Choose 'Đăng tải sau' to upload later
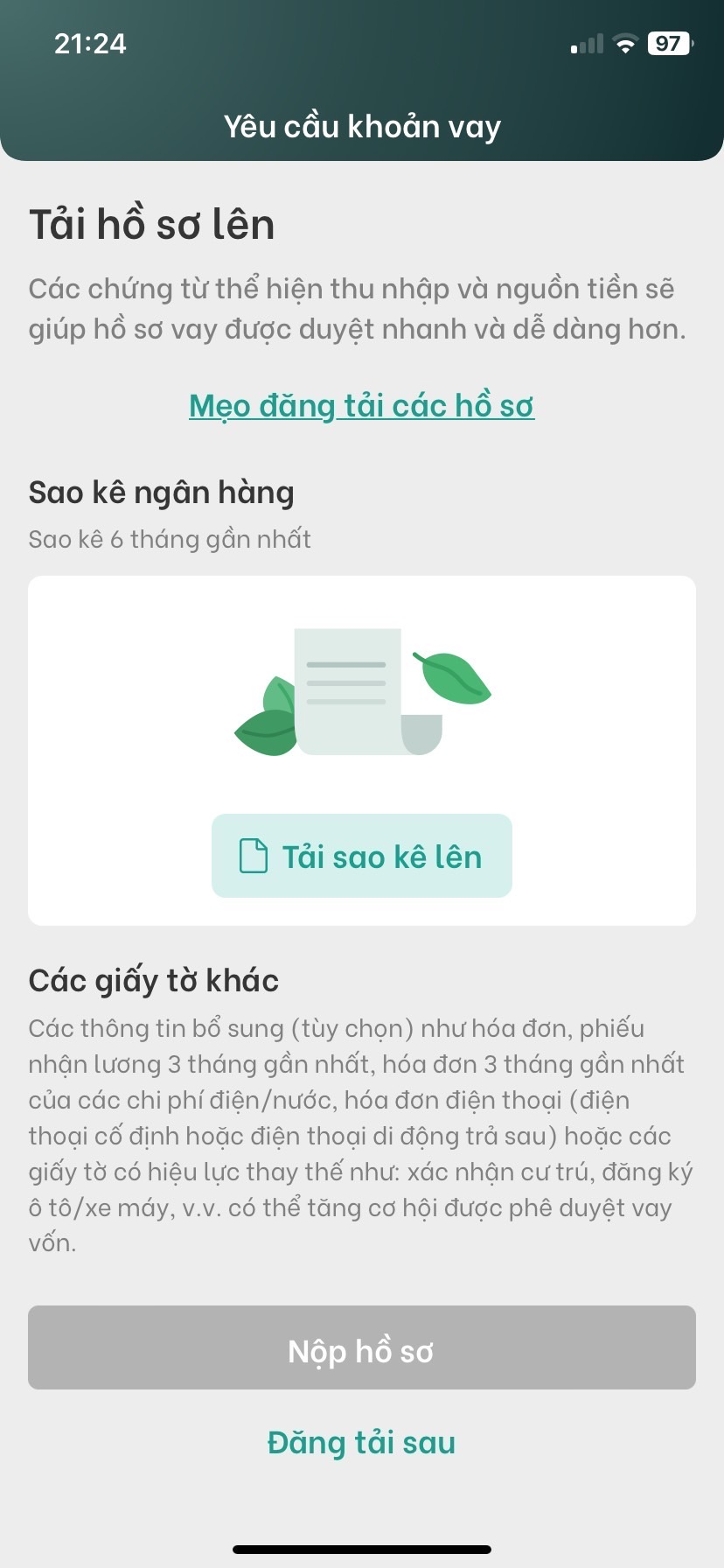The width and height of the screenshot is (724, 1568). coord(361,1443)
